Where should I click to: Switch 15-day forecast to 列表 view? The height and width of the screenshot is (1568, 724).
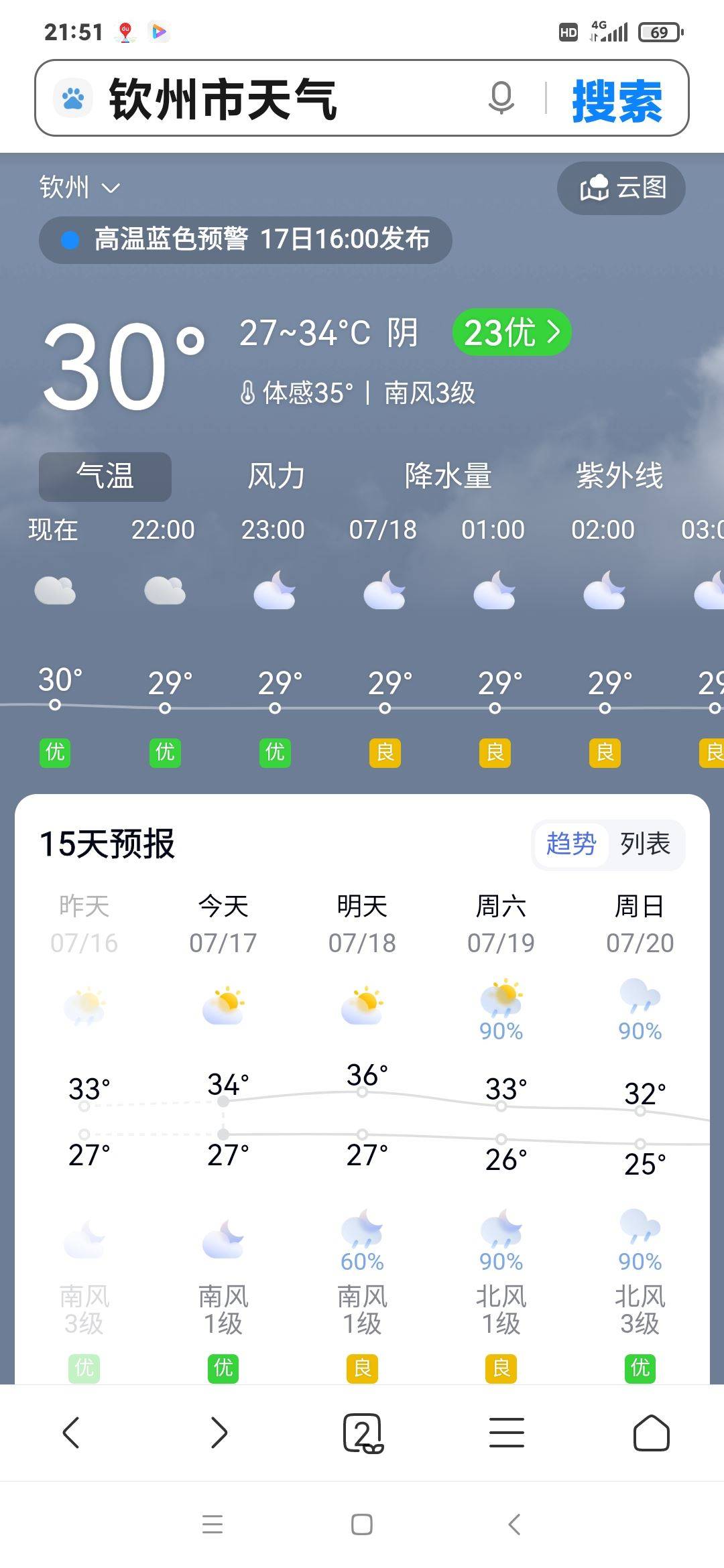click(645, 844)
